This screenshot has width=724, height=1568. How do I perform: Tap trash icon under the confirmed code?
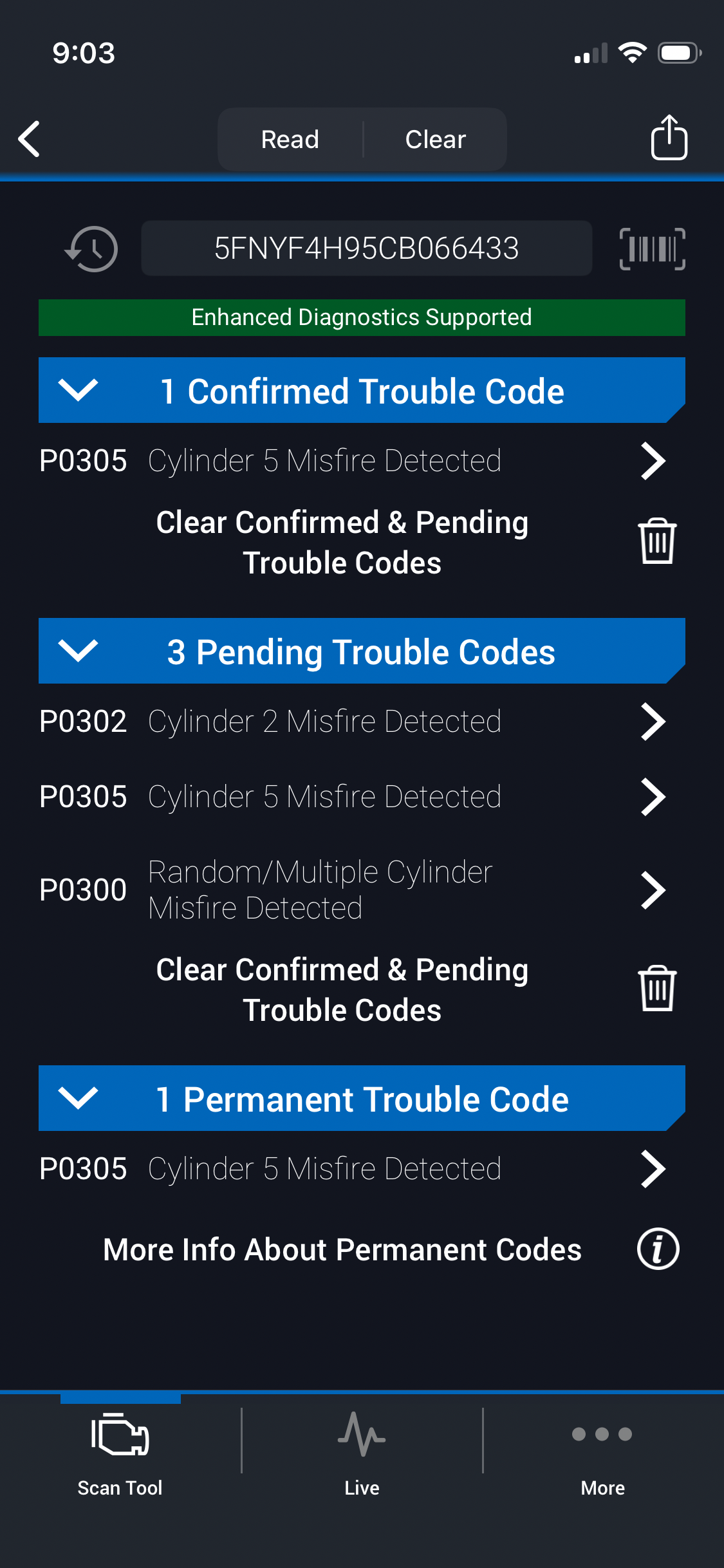tap(657, 541)
